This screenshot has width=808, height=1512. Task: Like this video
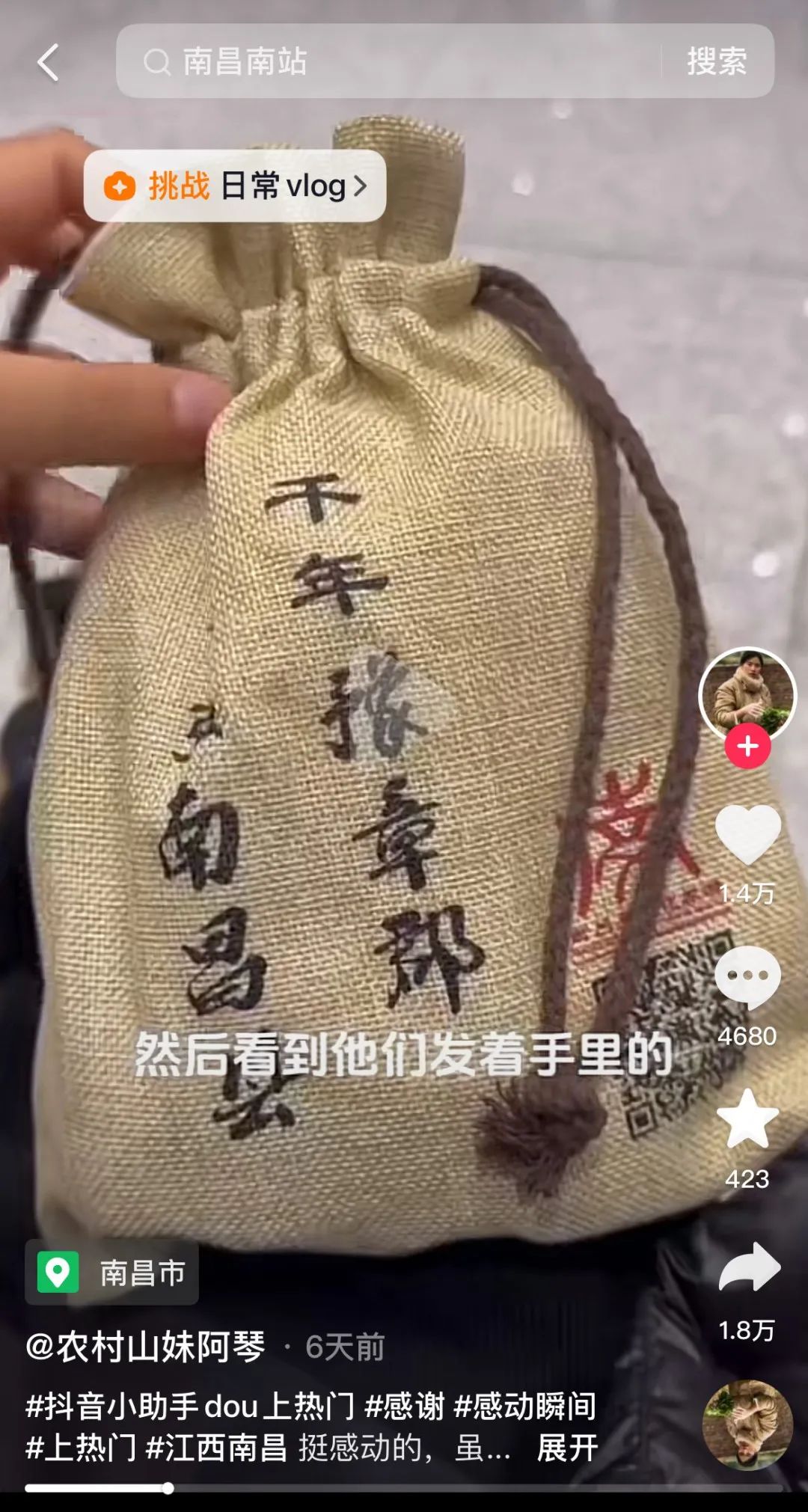pyautogui.click(x=747, y=835)
